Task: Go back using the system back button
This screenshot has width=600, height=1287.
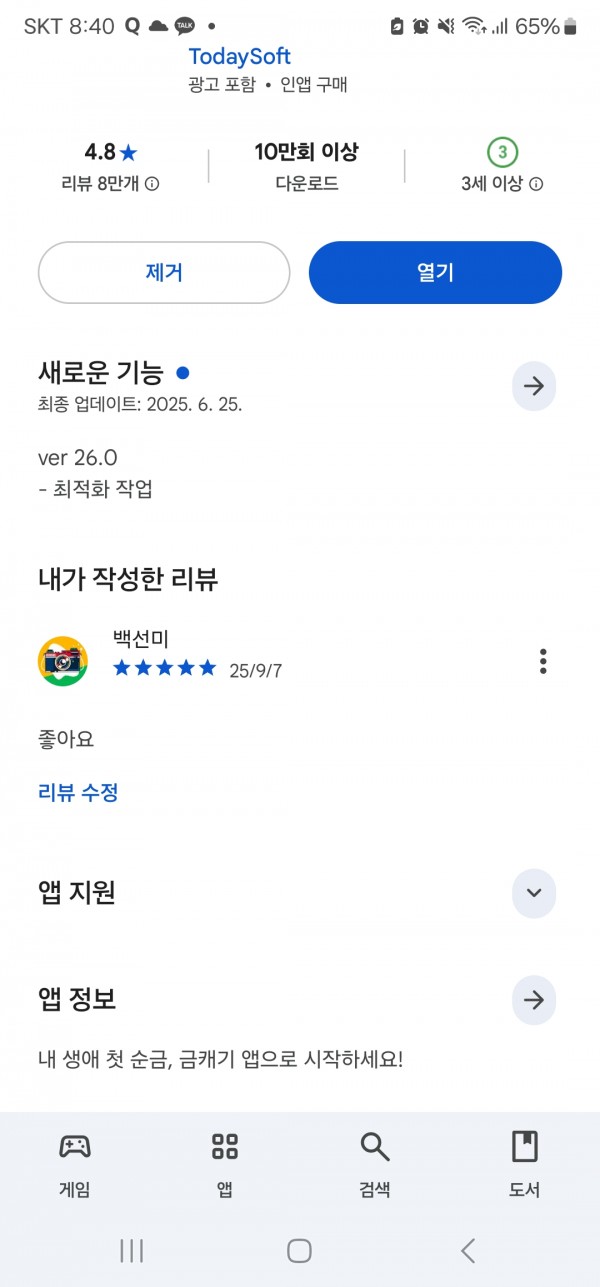Action: (x=467, y=1250)
